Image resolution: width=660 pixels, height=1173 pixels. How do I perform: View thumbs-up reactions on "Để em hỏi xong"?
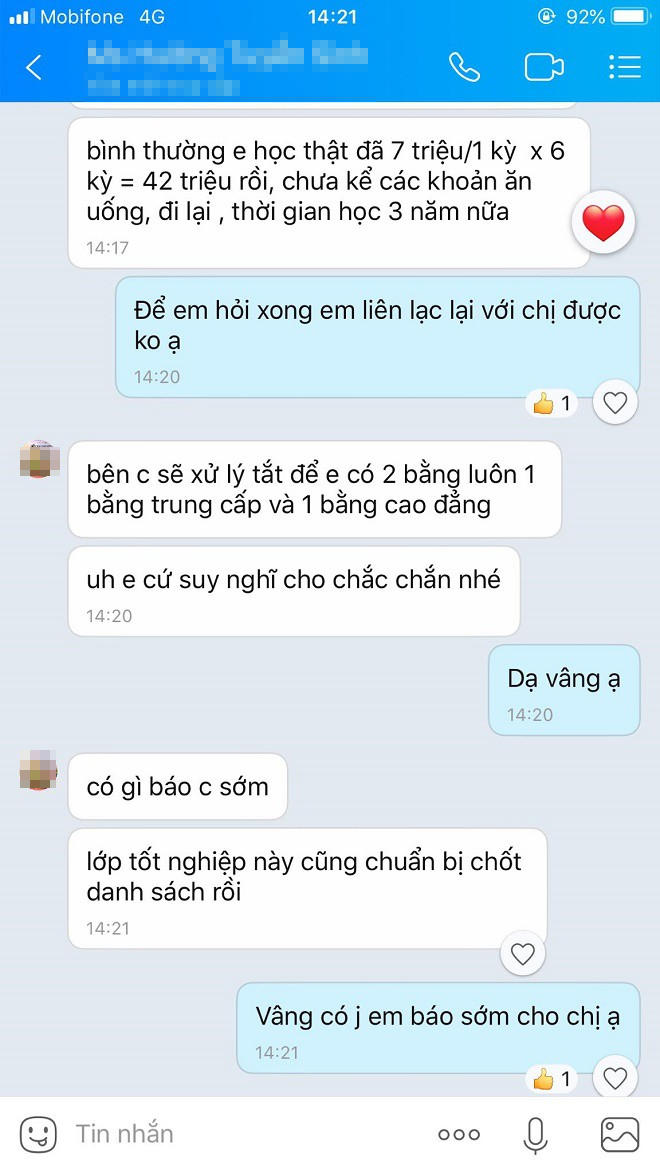tap(551, 403)
